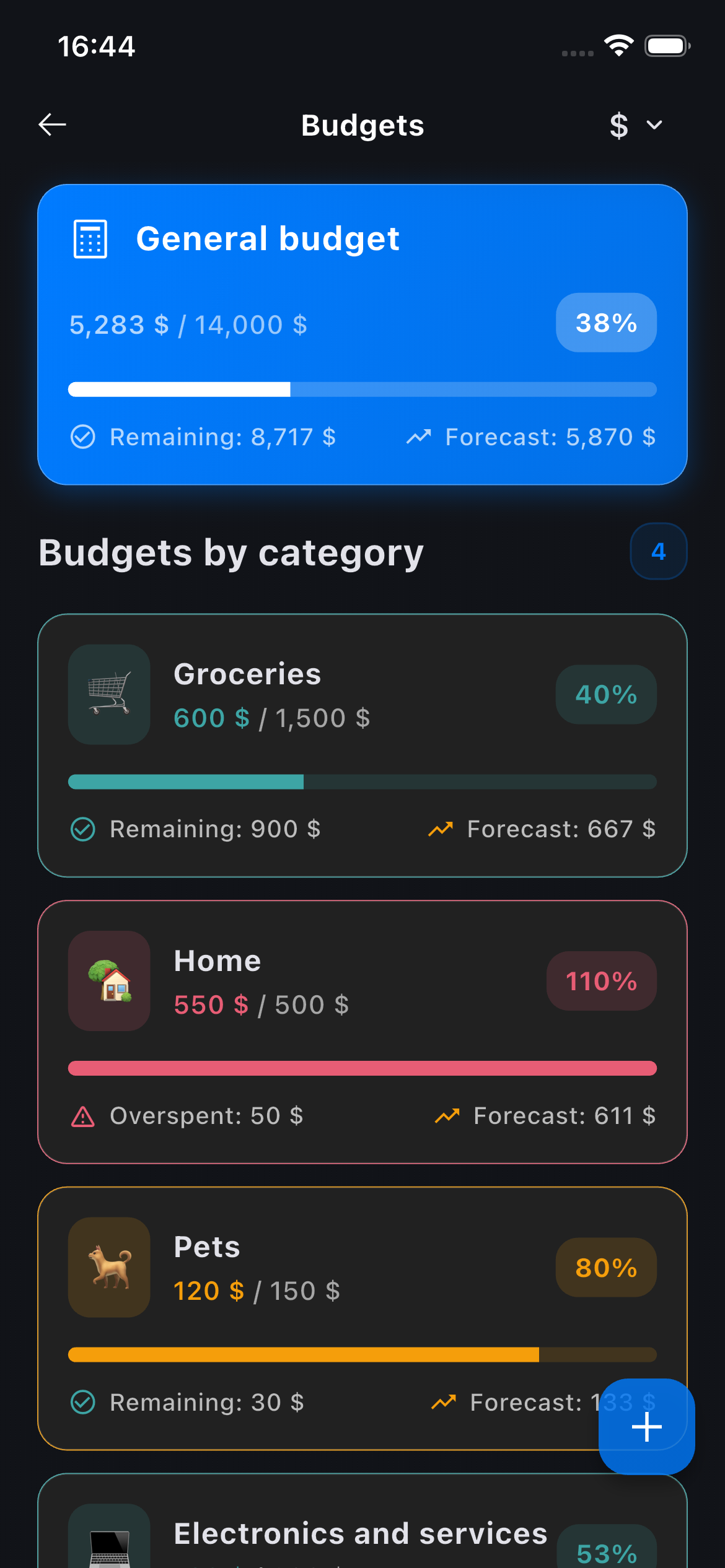Click the 38% badge on General budget

pos(605,322)
